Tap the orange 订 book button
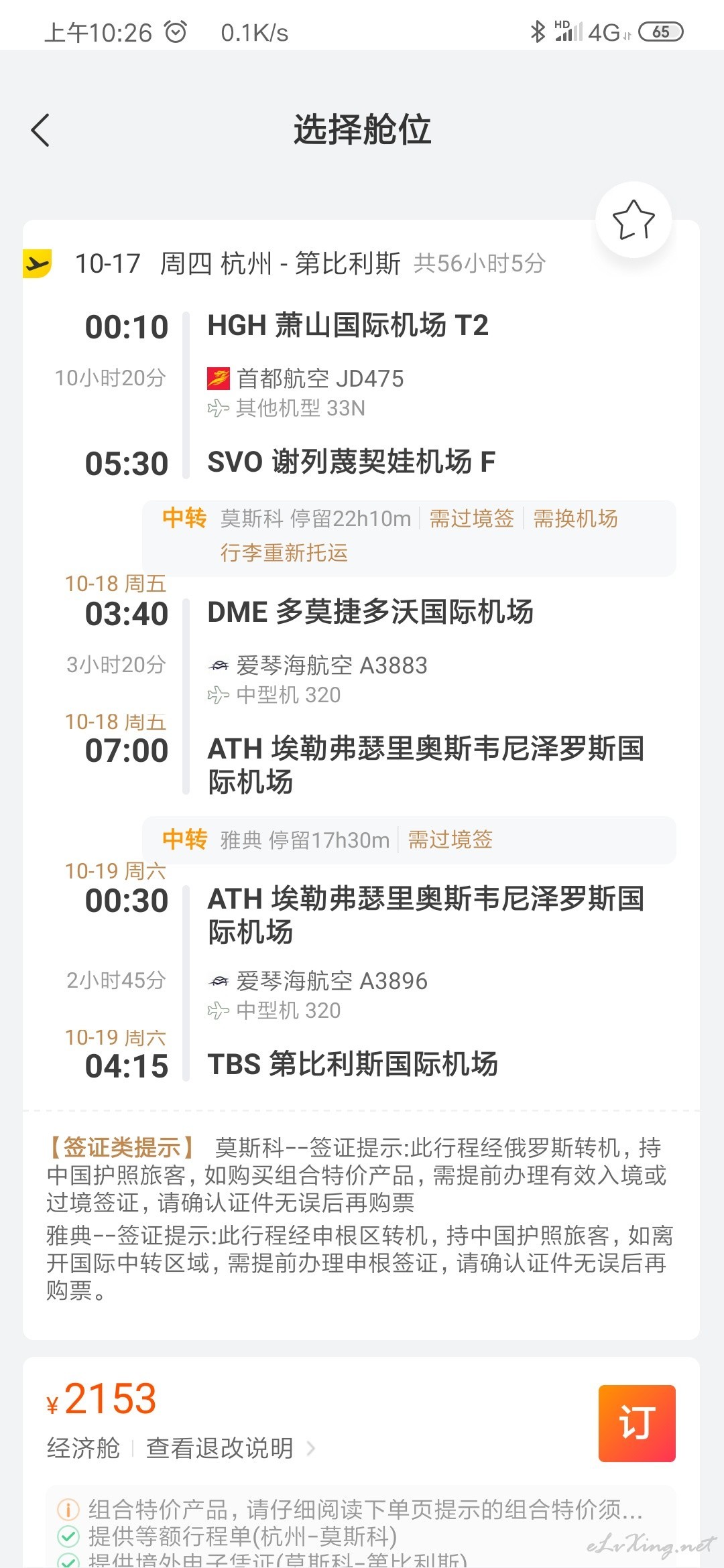The image size is (724, 1568). 637,1423
